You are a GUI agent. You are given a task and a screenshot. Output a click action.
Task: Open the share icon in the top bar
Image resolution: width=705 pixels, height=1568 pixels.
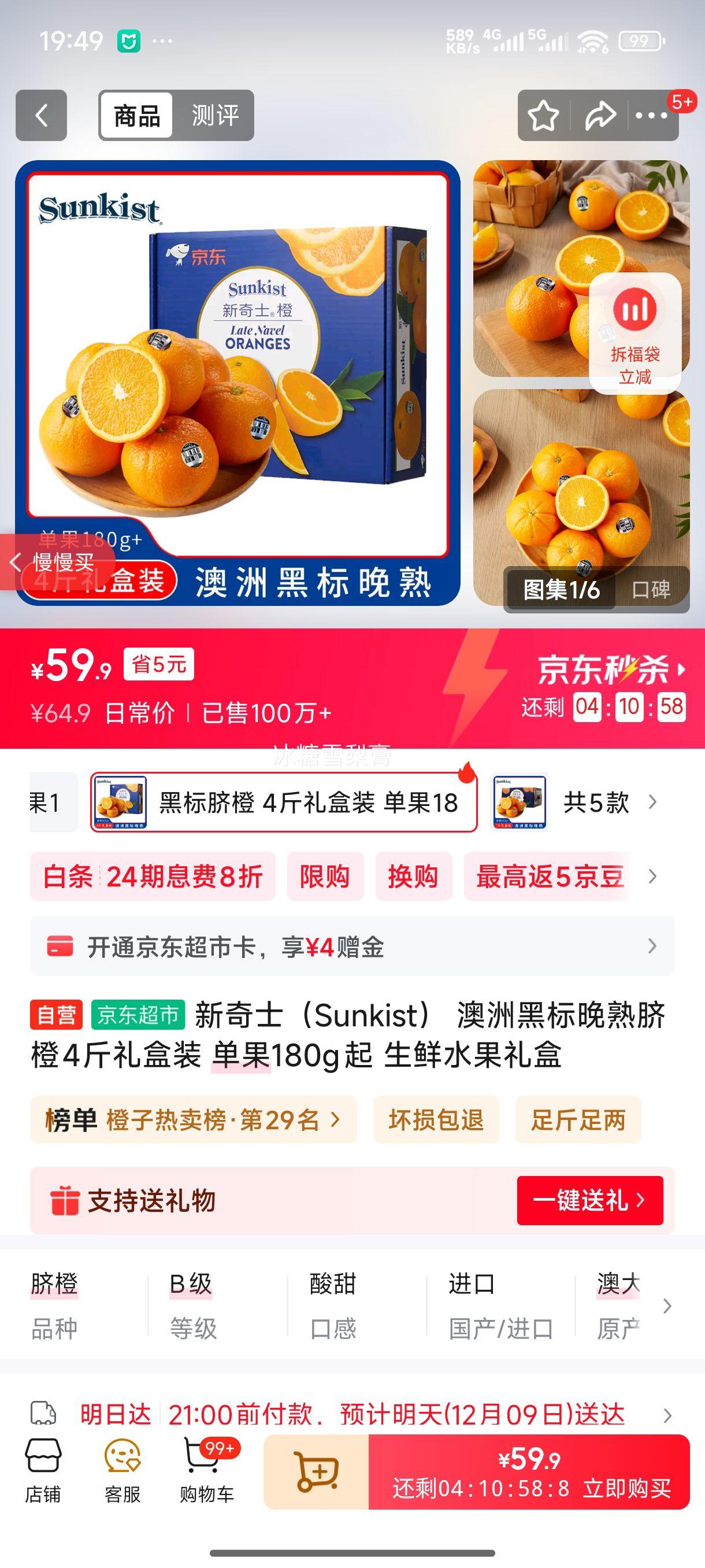tap(600, 115)
